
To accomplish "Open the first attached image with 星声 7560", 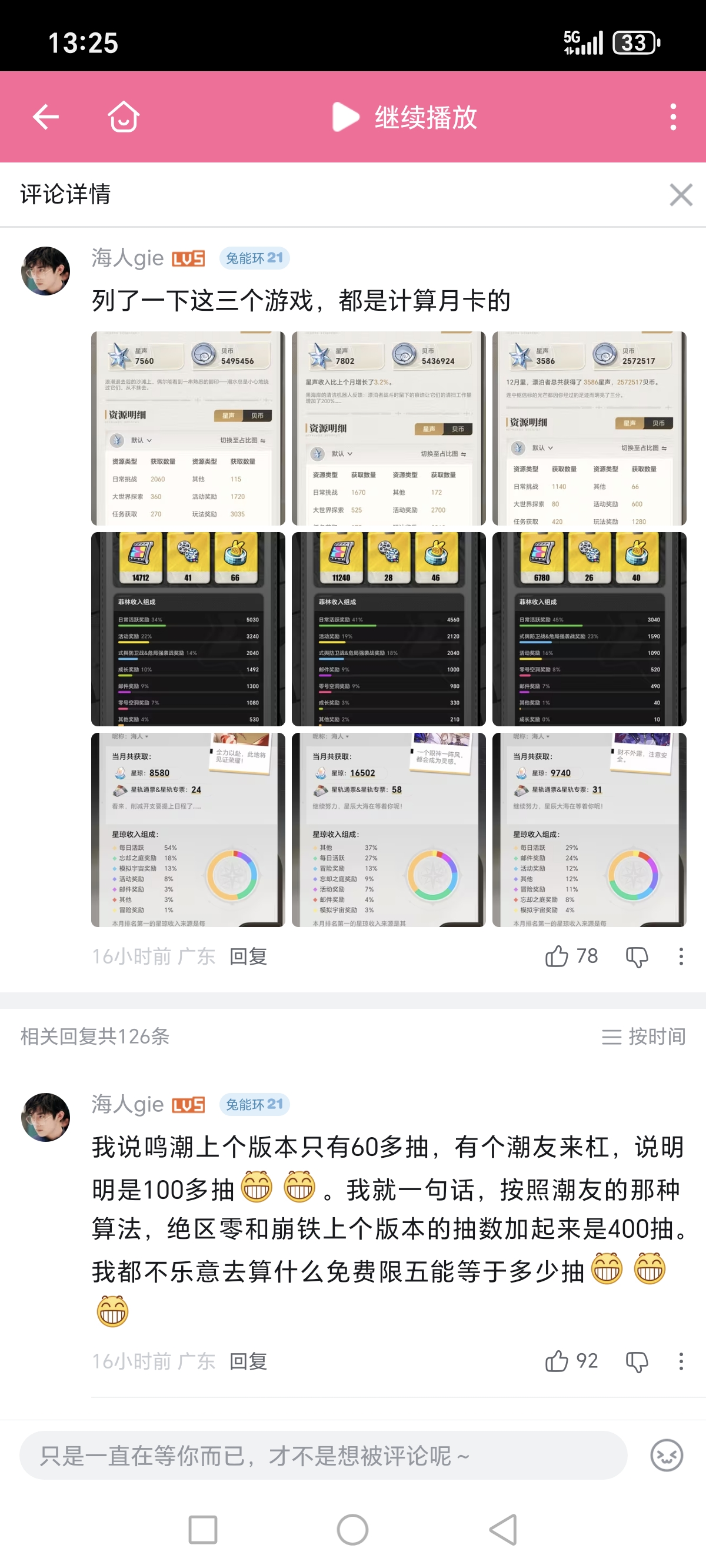I will pyautogui.click(x=188, y=428).
